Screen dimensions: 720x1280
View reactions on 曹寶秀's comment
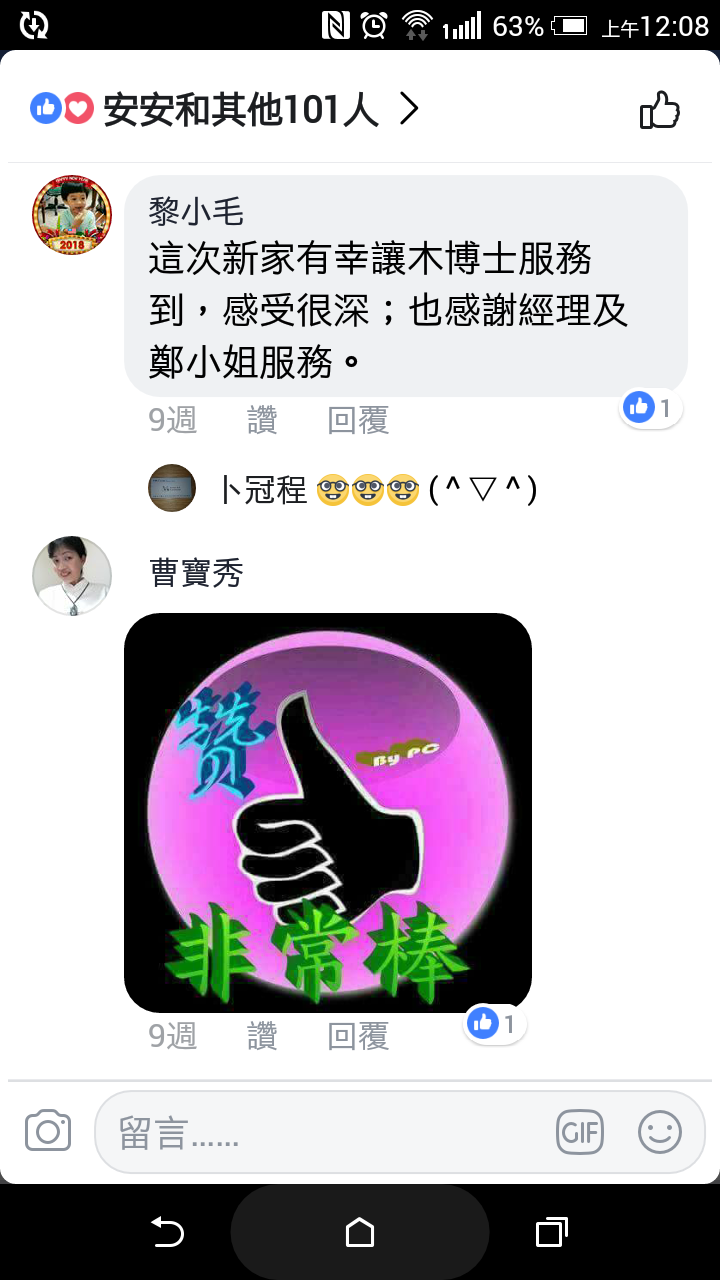tap(495, 1024)
